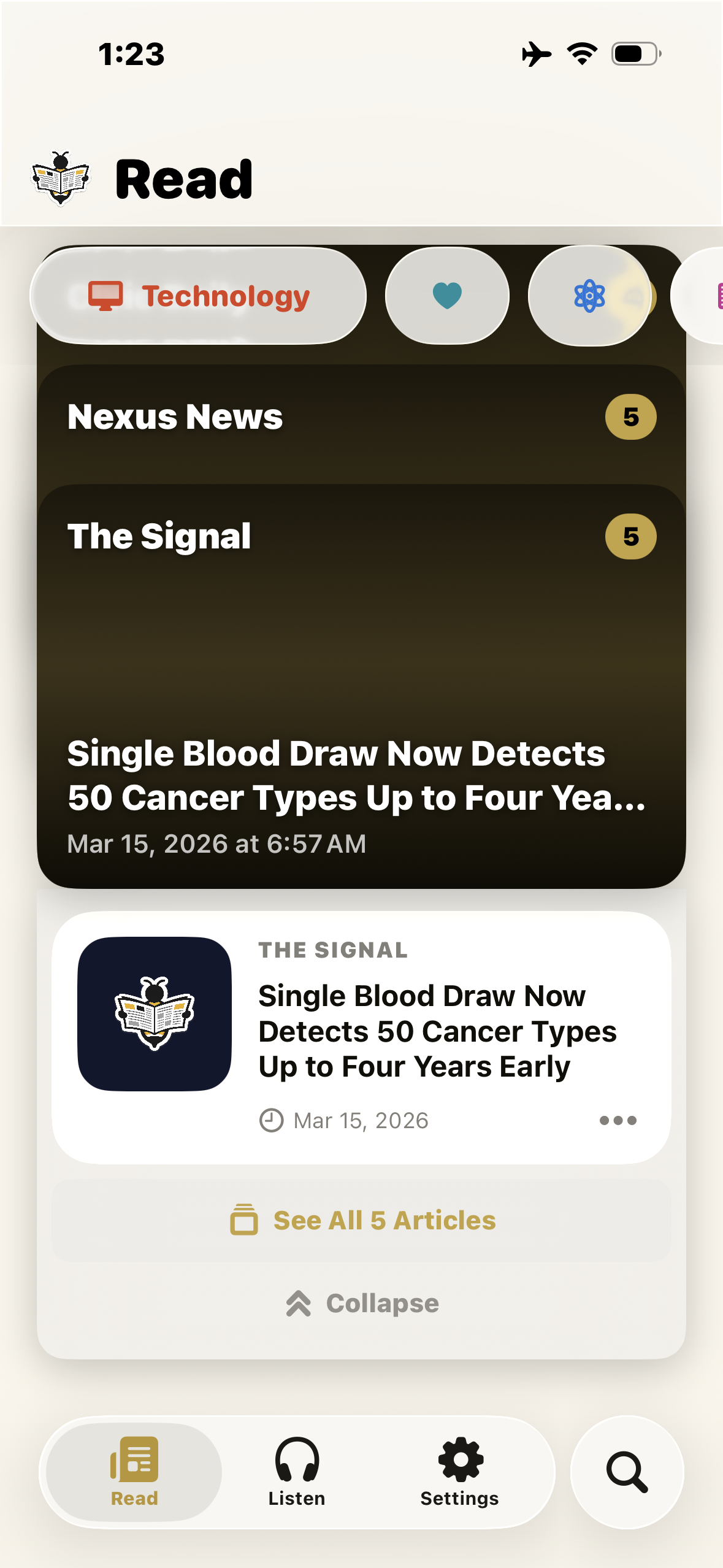Image resolution: width=723 pixels, height=1568 pixels.
Task: Expand the Nexus News feed
Action: (361, 417)
